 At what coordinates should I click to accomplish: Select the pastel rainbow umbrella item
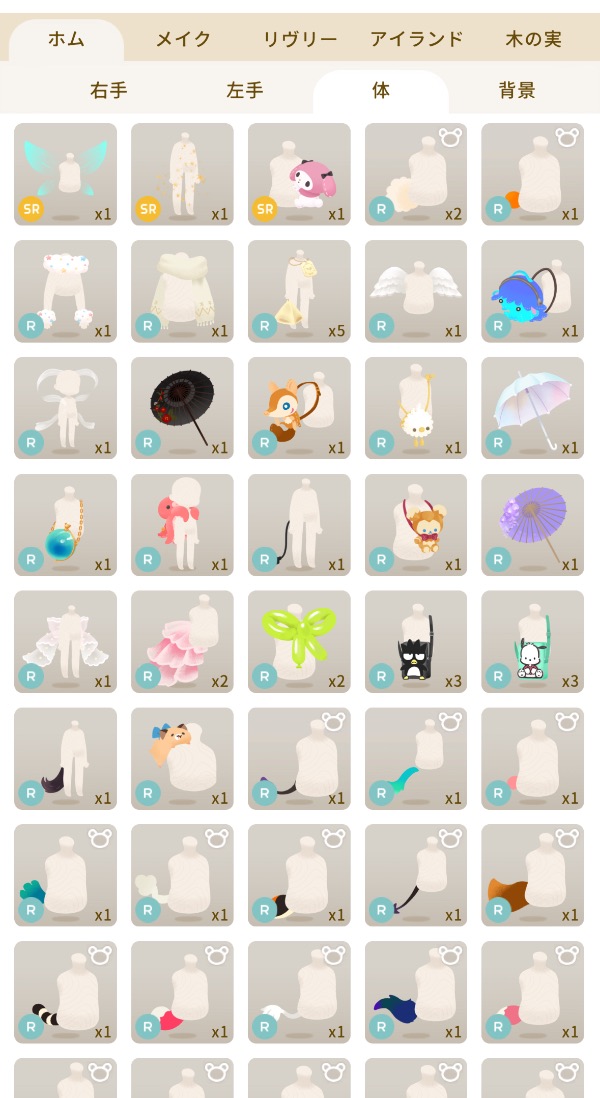(x=533, y=408)
